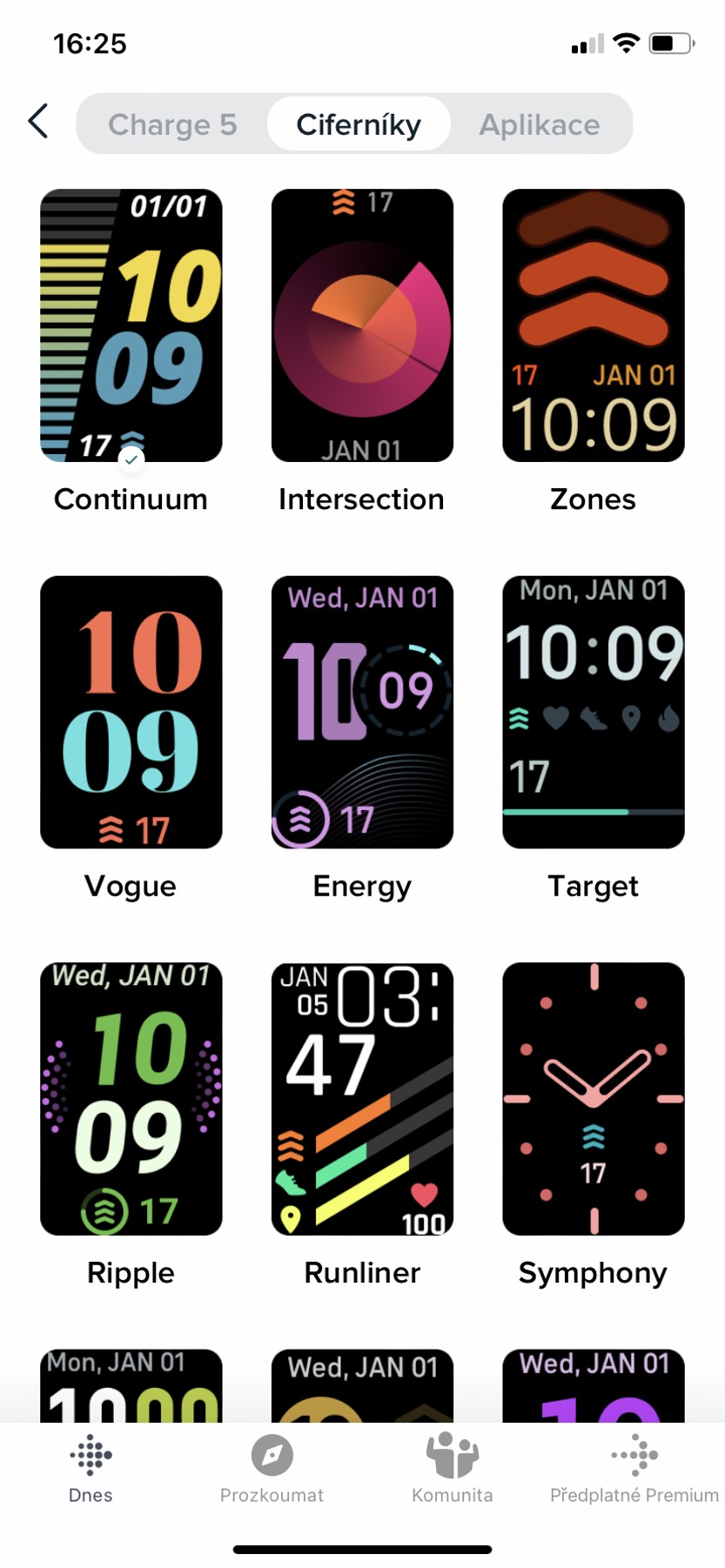Open Předplatné Premium tab
This screenshot has width=725, height=1568.
[x=634, y=1469]
